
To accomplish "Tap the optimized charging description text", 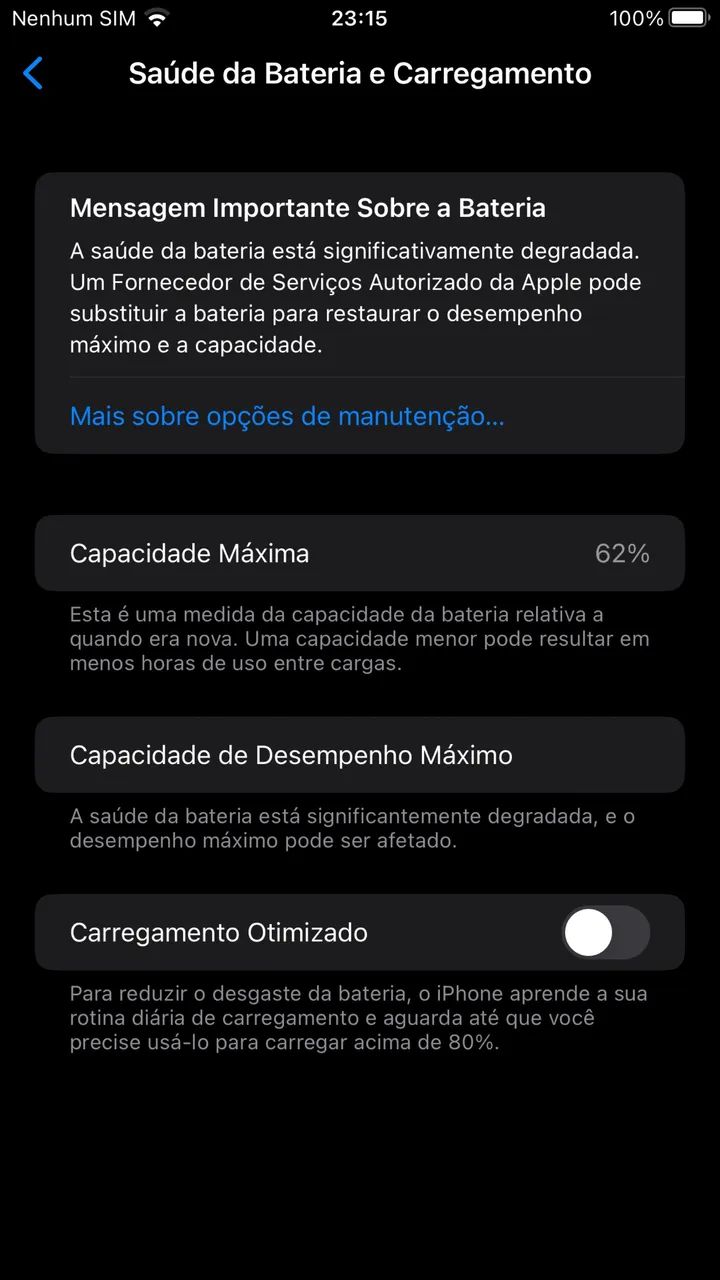I will [360, 1017].
